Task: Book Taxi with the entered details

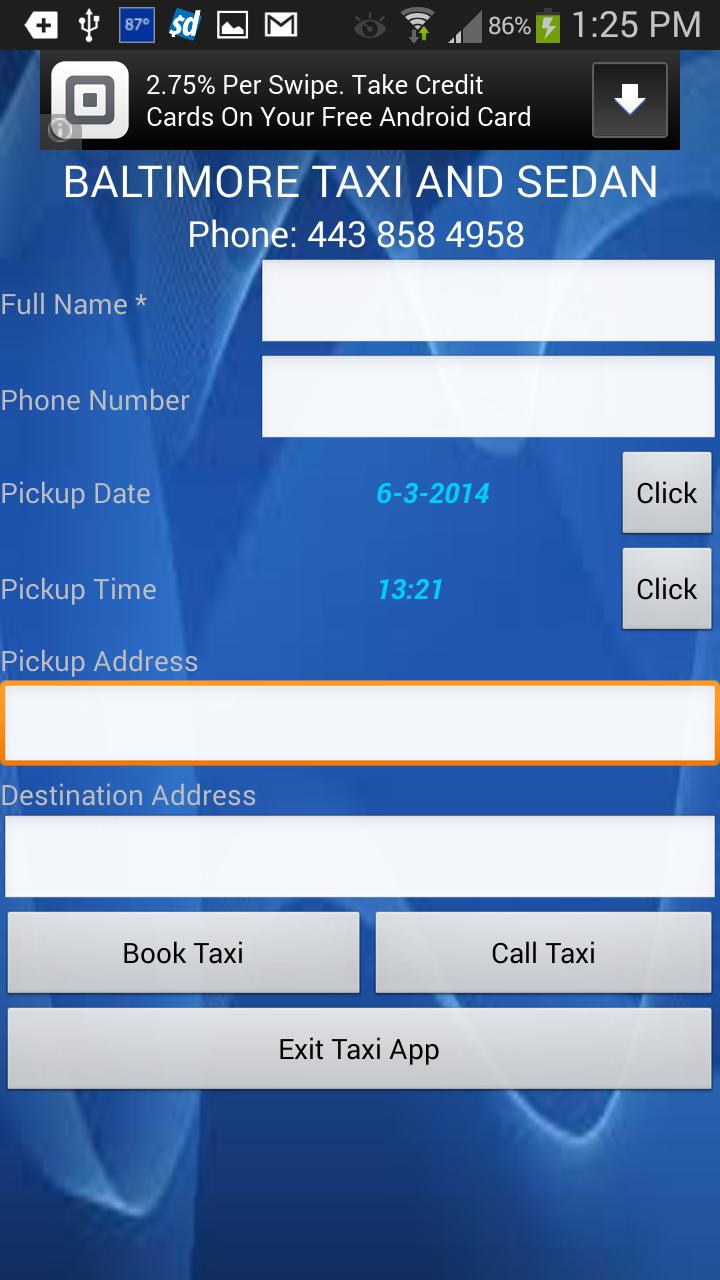Action: click(x=183, y=953)
